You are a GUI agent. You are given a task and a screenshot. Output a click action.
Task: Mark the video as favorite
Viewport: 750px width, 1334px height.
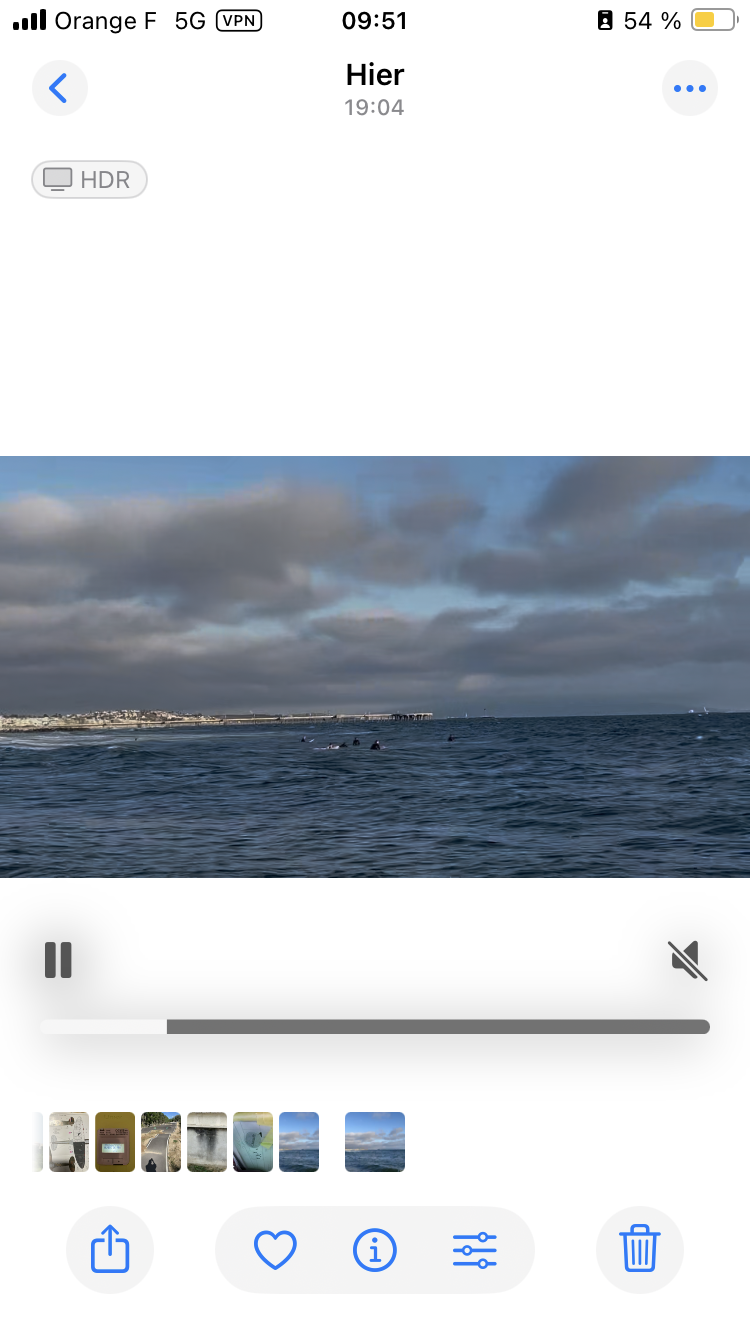[275, 1250]
